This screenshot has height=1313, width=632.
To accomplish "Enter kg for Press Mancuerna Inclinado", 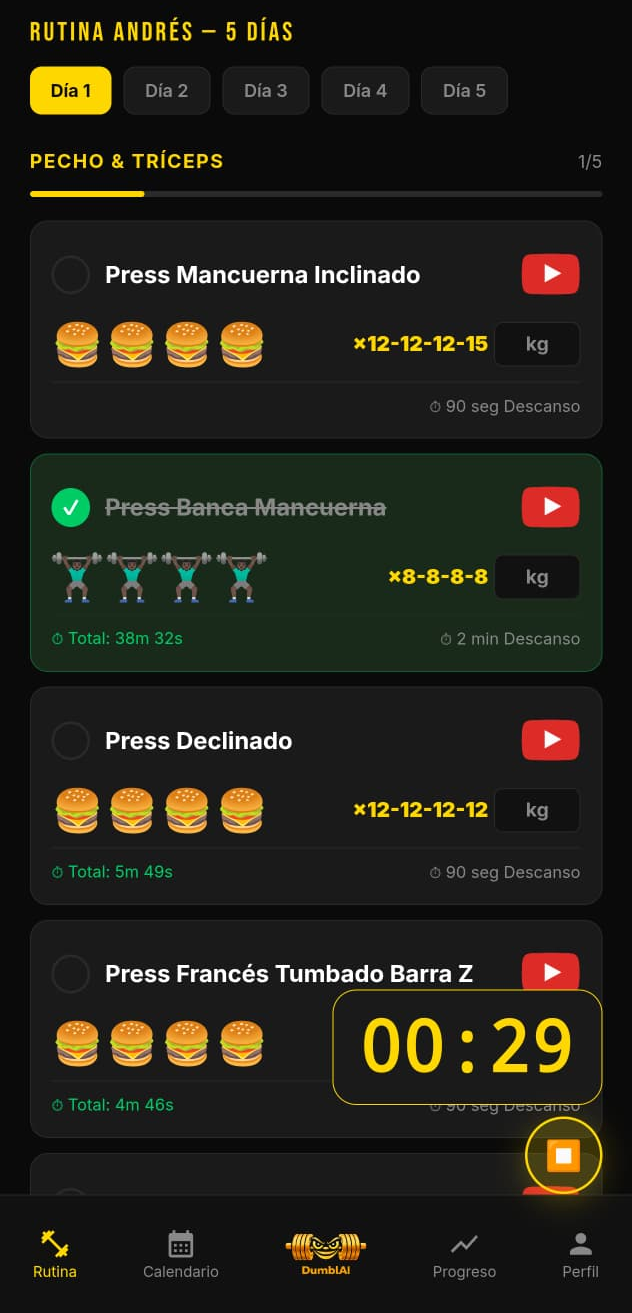I will 537,345.
